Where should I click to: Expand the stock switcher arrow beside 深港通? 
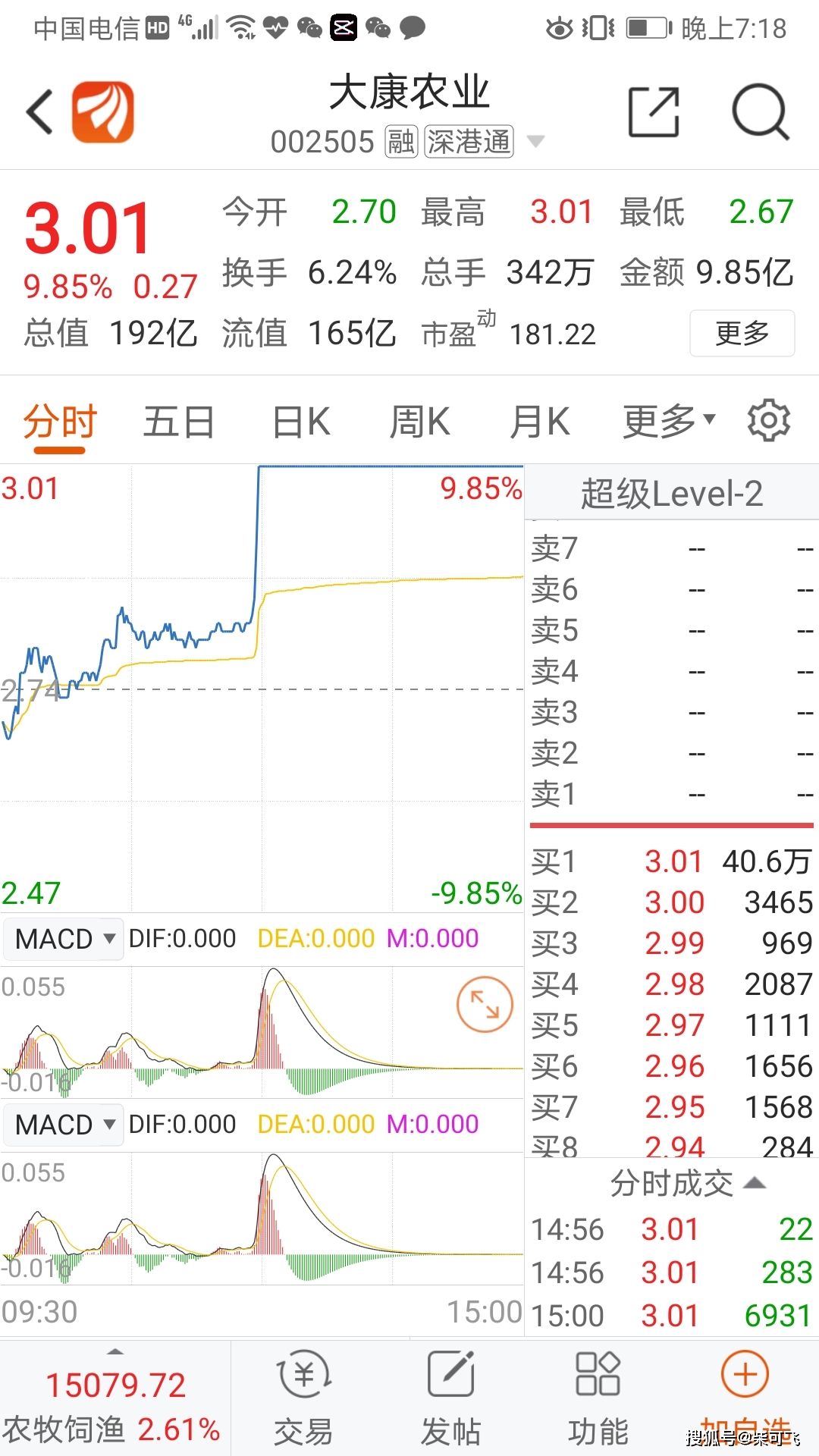click(535, 142)
